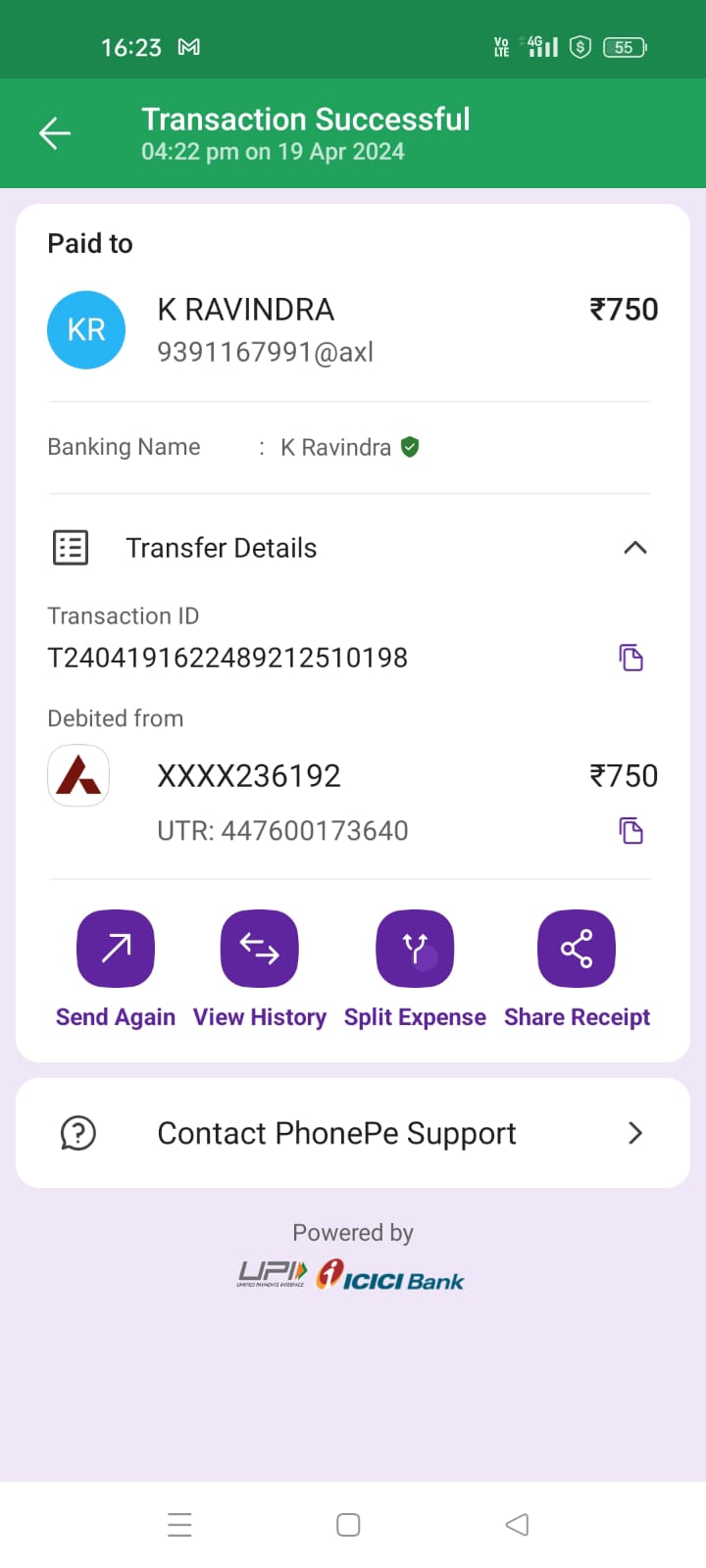Go back using the header arrow

pos(55,133)
